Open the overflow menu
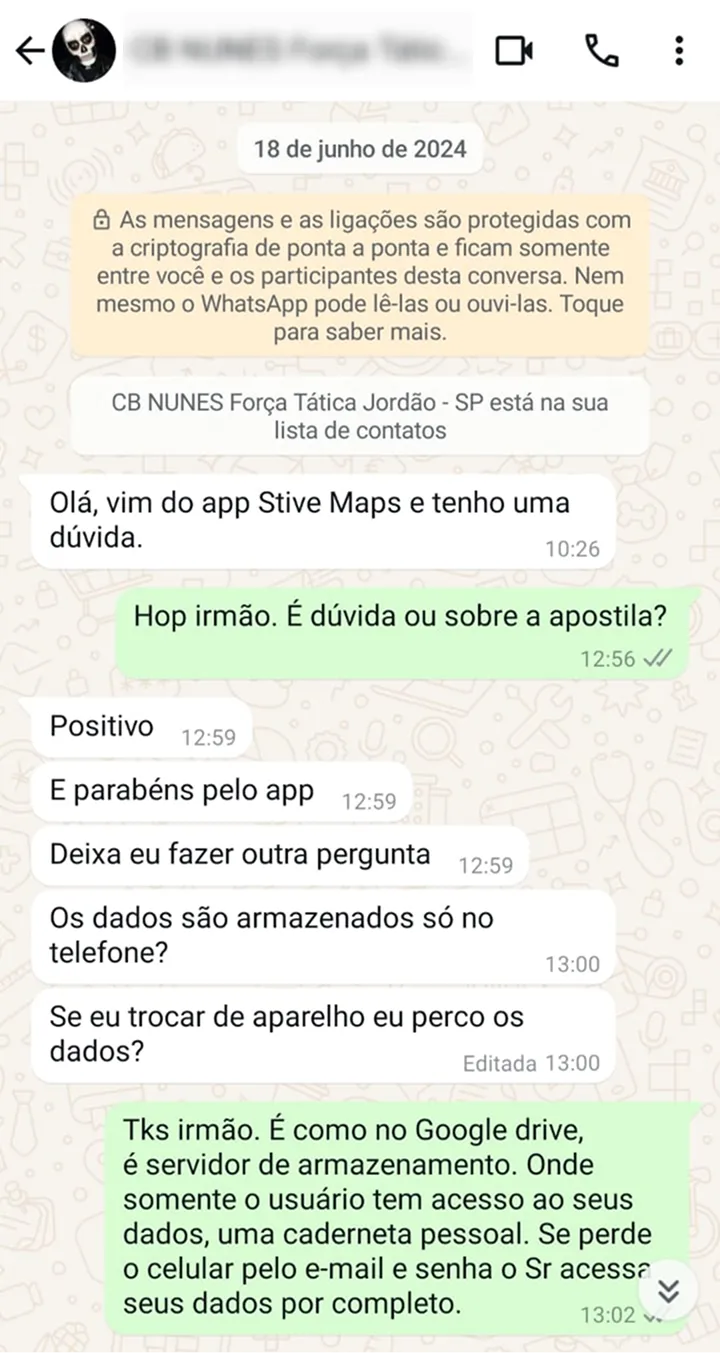Viewport: 720px width, 1353px height. pyautogui.click(x=679, y=51)
